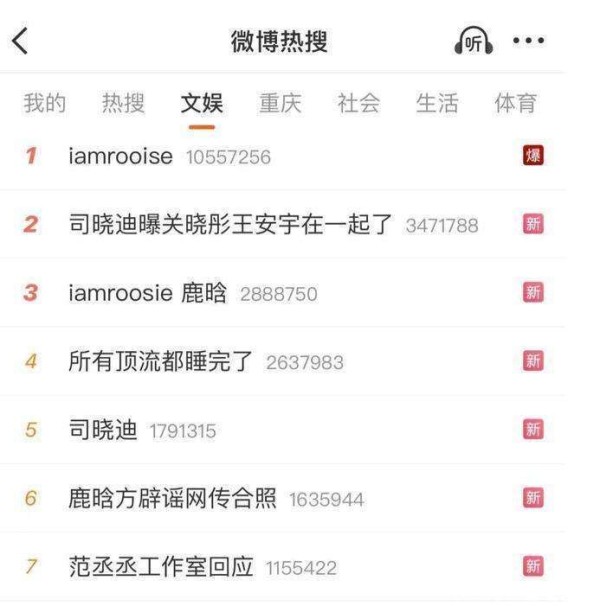Open the 听 headphone listen icon
Image resolution: width=600 pixels, height=606 pixels.
click(473, 41)
